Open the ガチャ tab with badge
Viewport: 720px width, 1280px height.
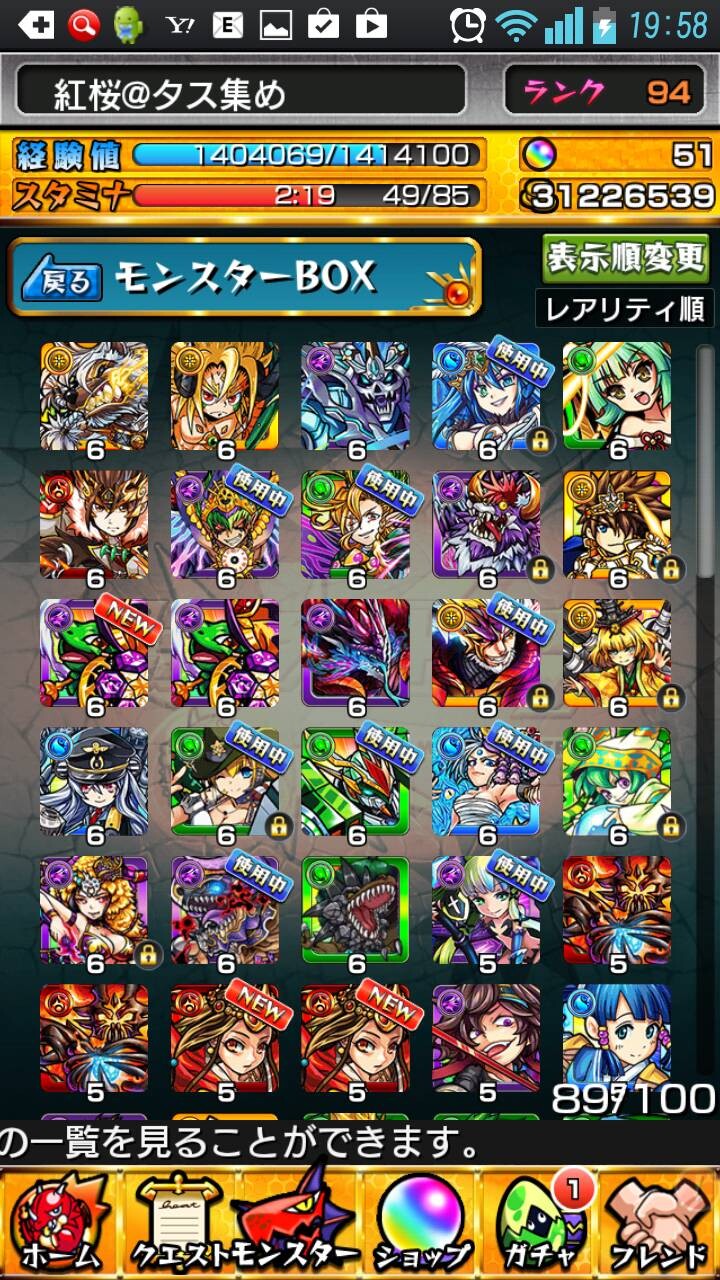coord(540,1220)
